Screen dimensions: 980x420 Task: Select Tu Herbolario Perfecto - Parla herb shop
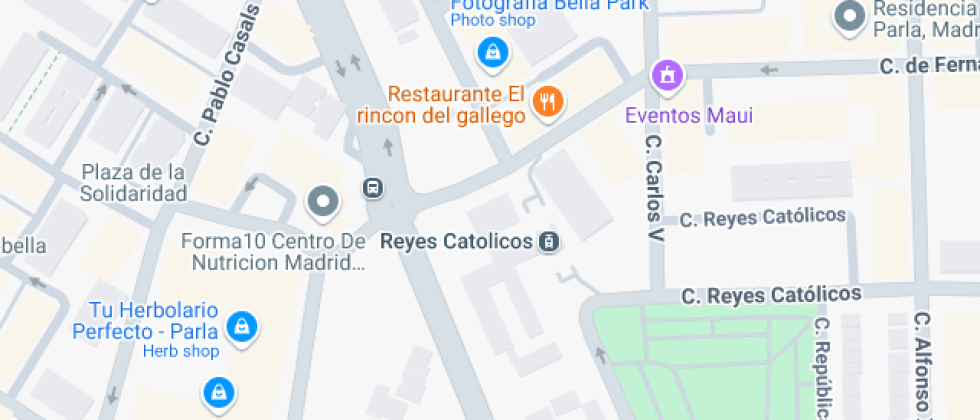coord(242,325)
